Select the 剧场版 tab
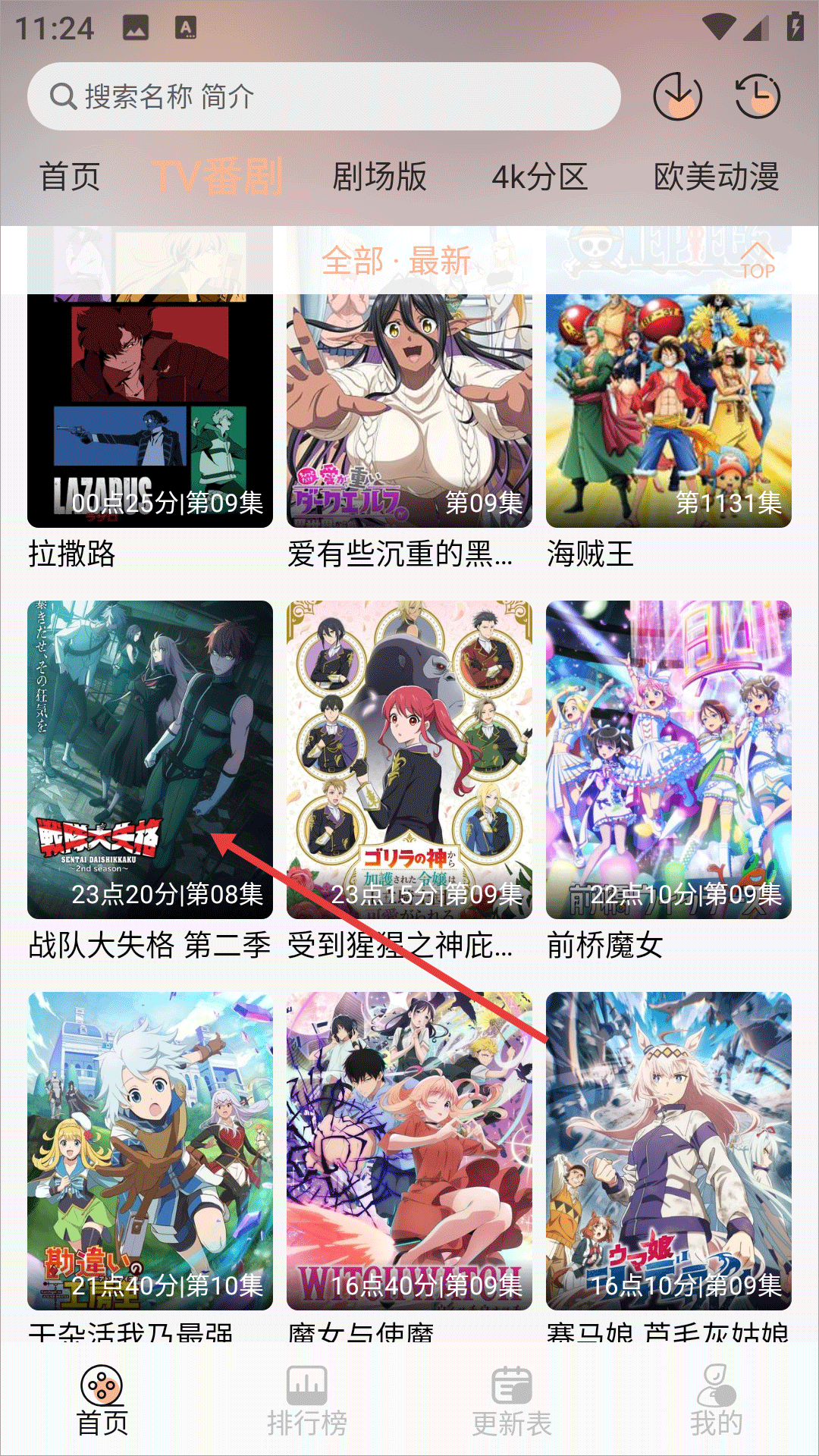The image size is (819, 1456). point(379,177)
